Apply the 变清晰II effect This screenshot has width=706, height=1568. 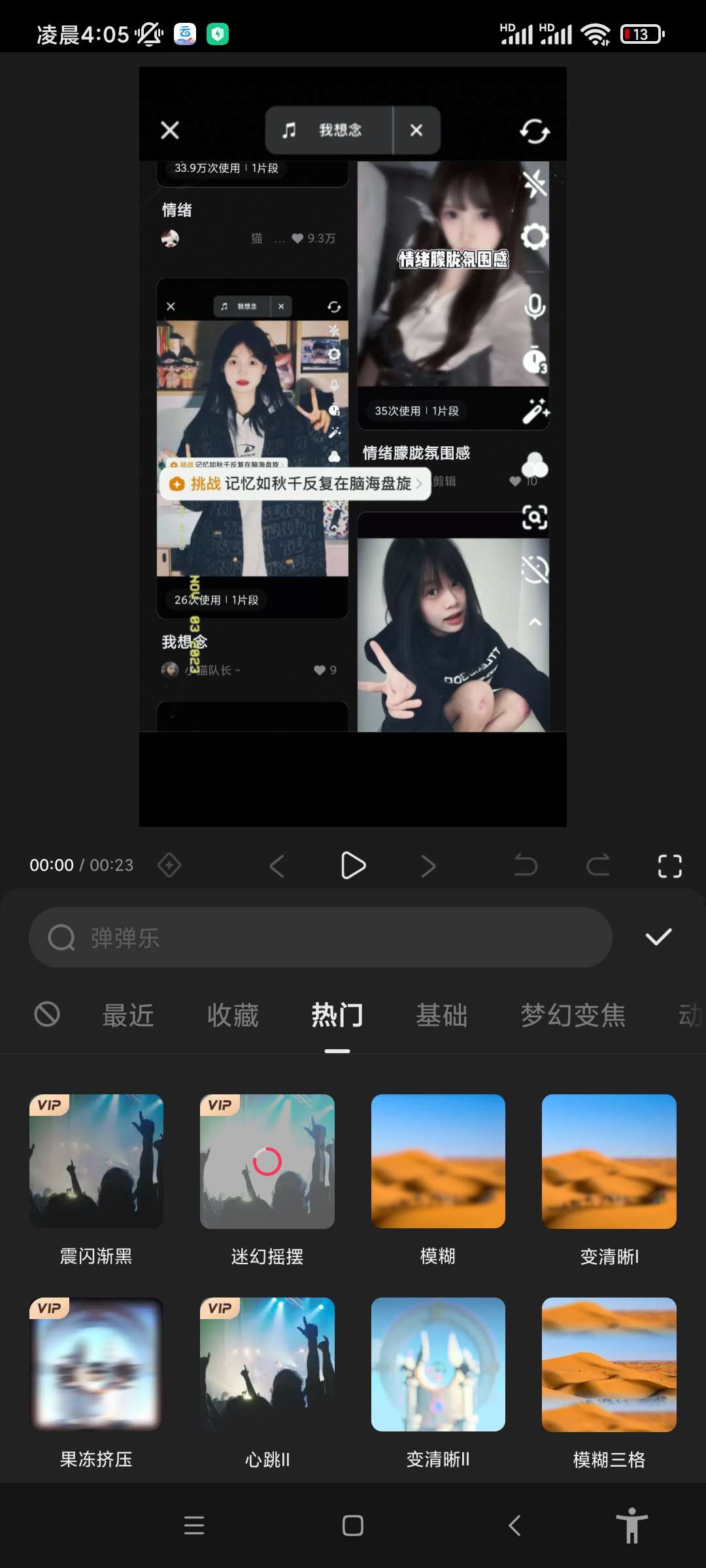438,1364
